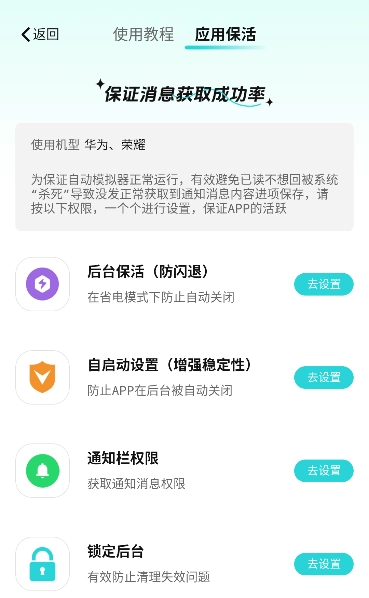Switch to the 使用教程 tab
Viewport: 369px width, 598px height.
[143, 34]
